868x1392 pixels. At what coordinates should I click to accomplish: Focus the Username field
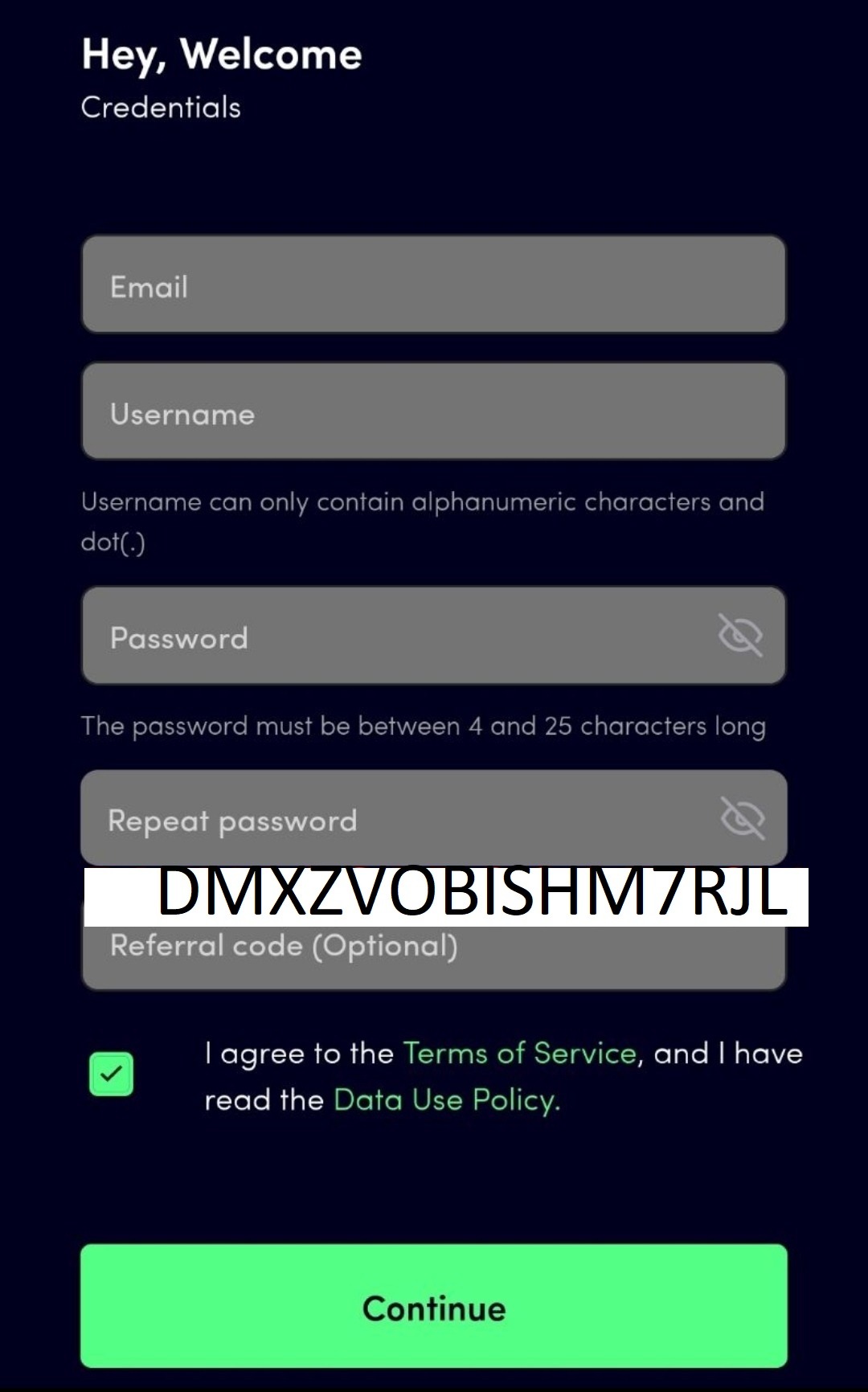click(x=433, y=412)
